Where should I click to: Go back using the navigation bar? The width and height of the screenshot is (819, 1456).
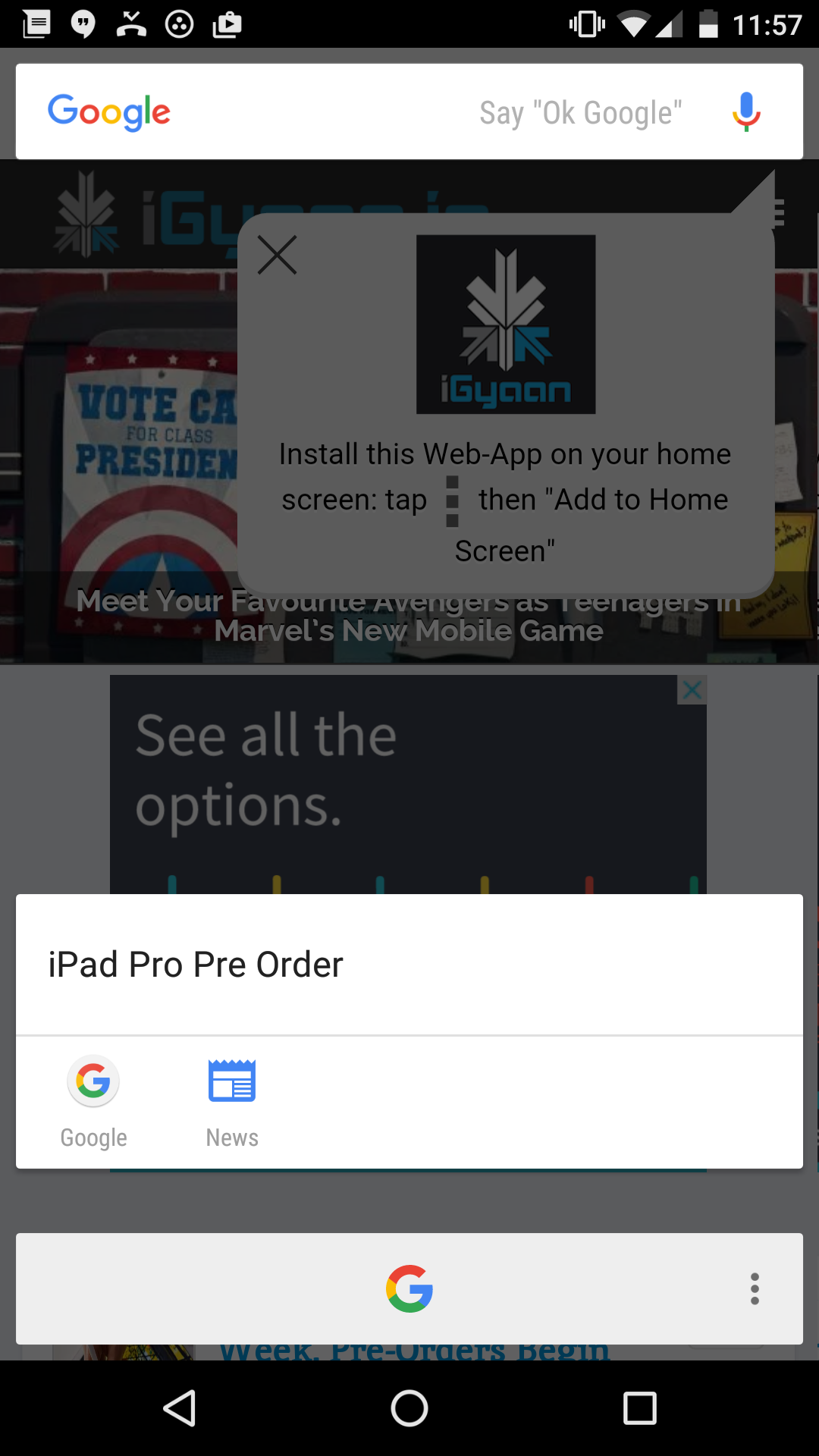(180, 1409)
